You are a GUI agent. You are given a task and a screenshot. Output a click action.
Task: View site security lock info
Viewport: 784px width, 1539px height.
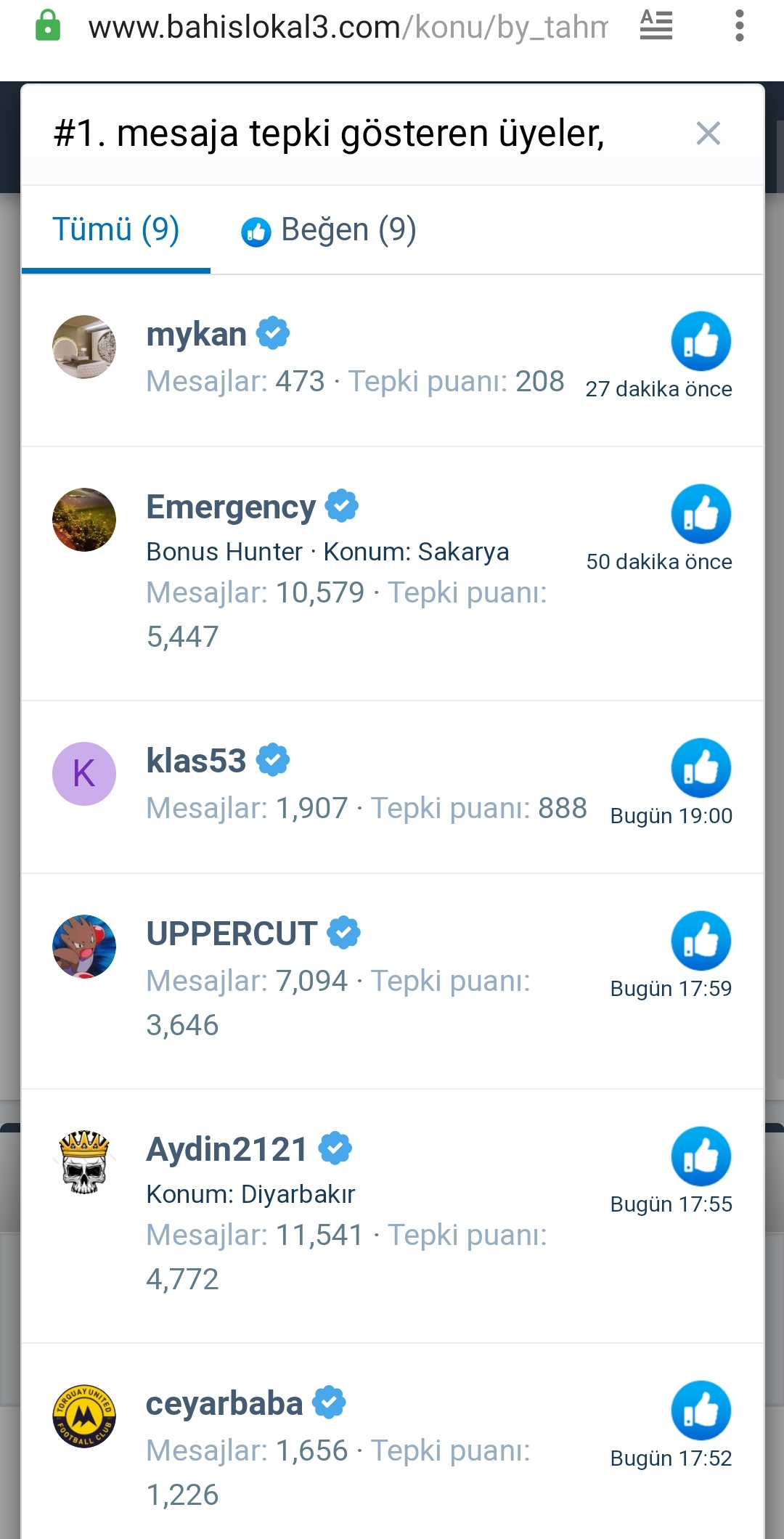(48, 25)
